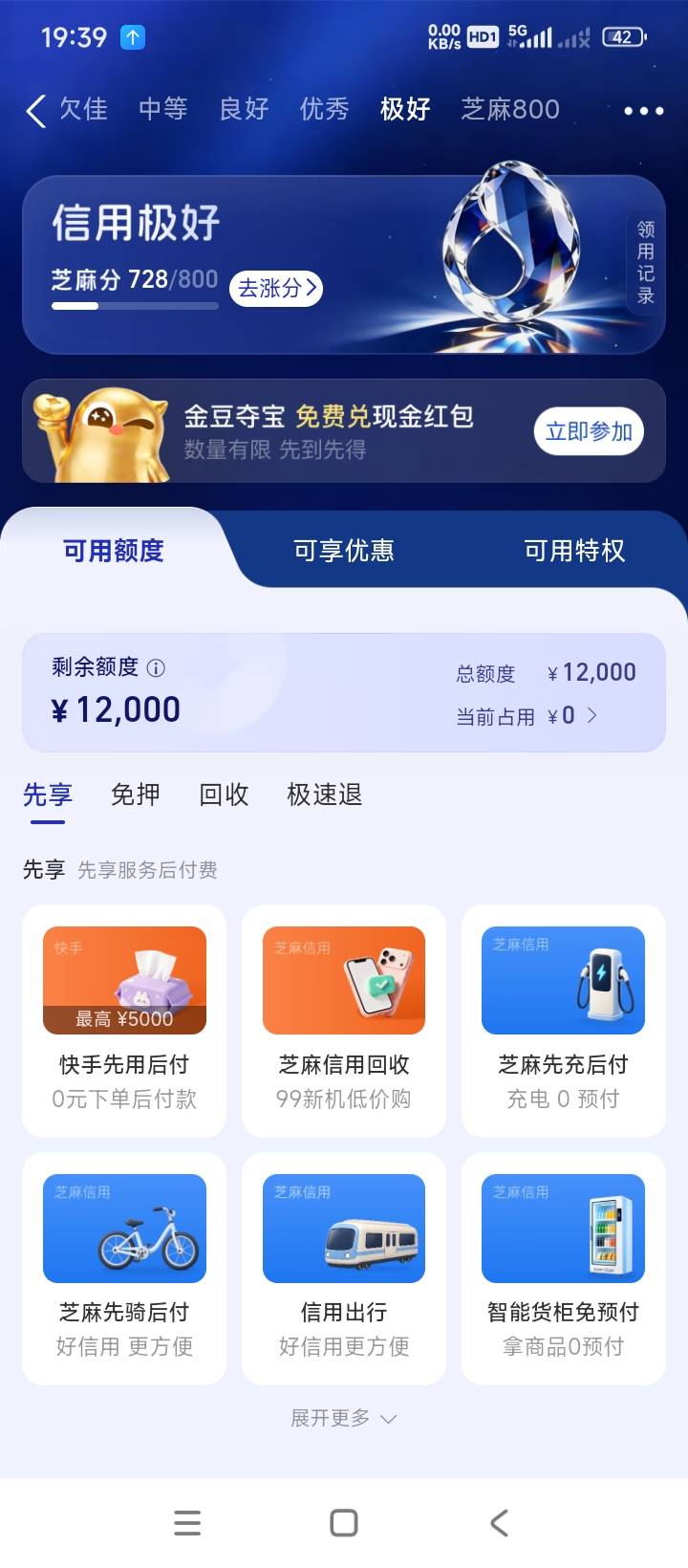Open the 信用出行 card
The width and height of the screenshot is (688, 1568).
[344, 1269]
